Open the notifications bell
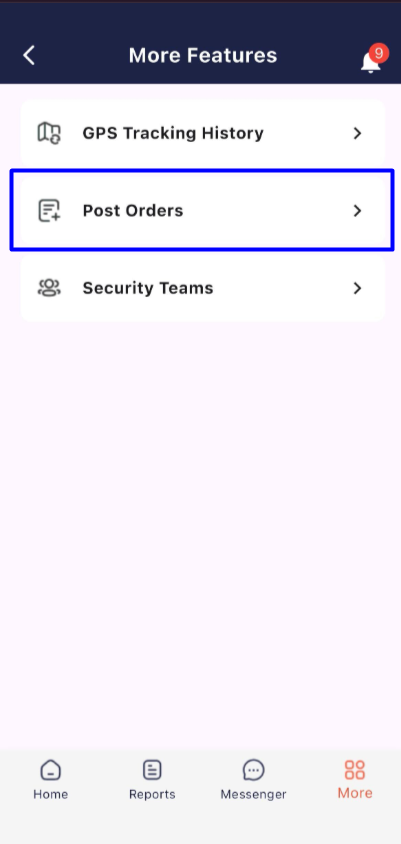This screenshot has width=401, height=844. point(372,59)
